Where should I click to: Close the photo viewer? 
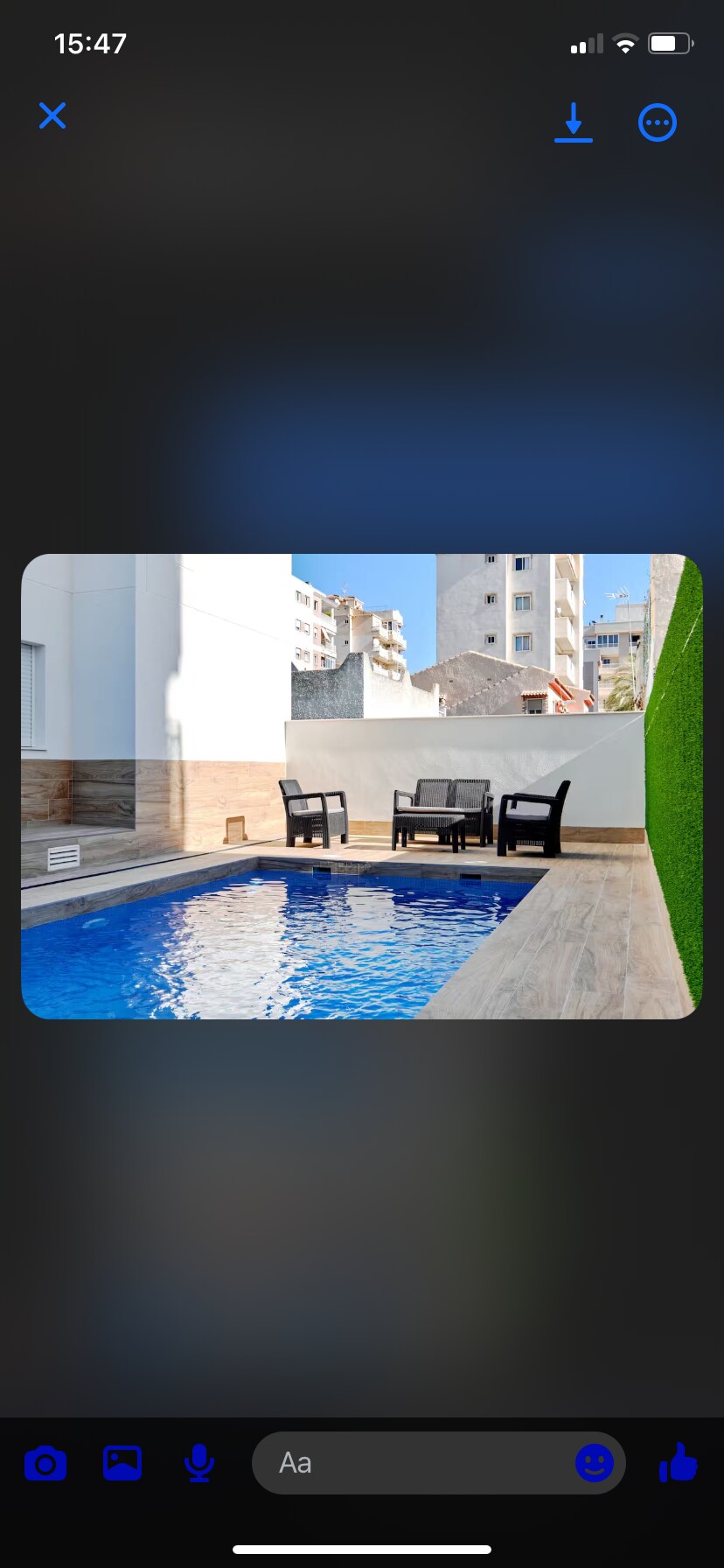click(x=52, y=115)
